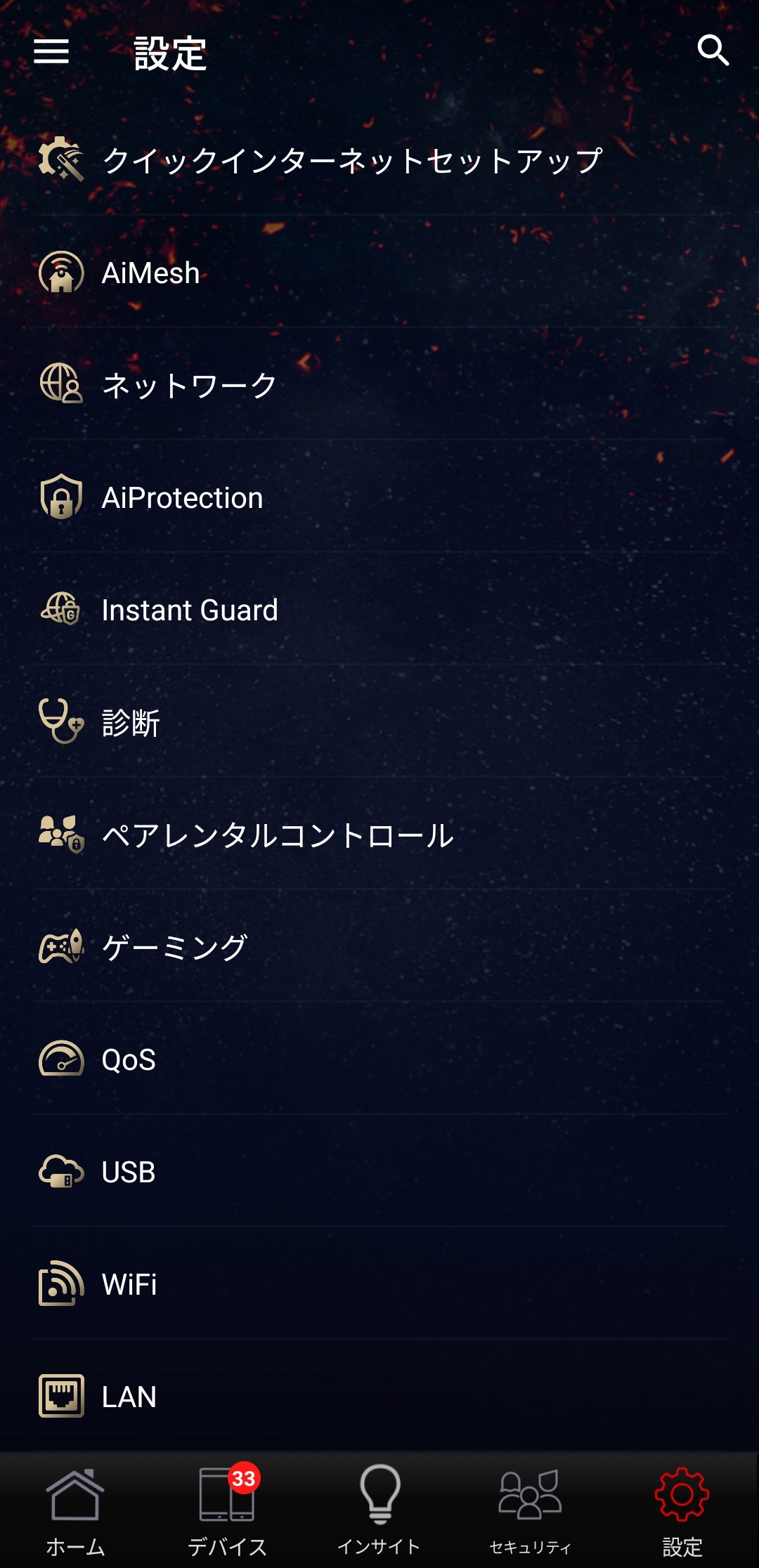759x1568 pixels.
Task: Open the ゲーミング settings row
Action: click(174, 947)
